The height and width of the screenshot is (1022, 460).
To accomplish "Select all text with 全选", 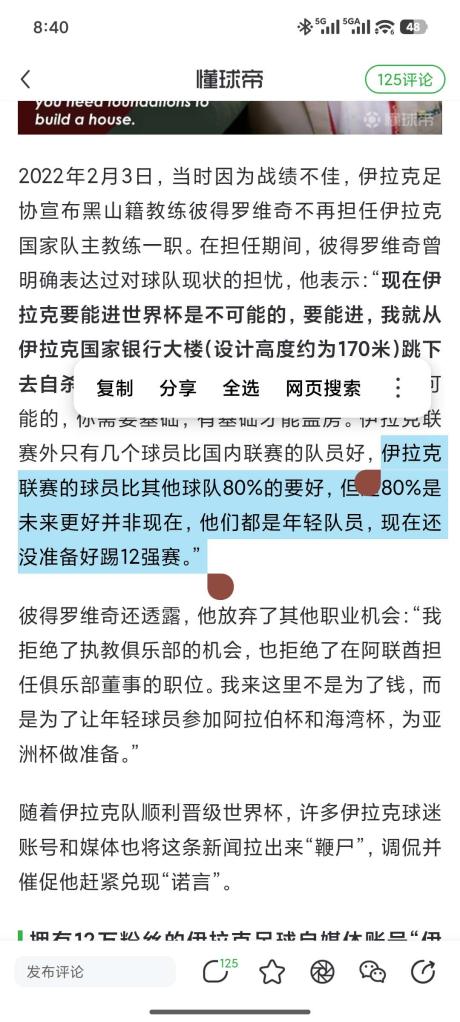I will [241, 388].
